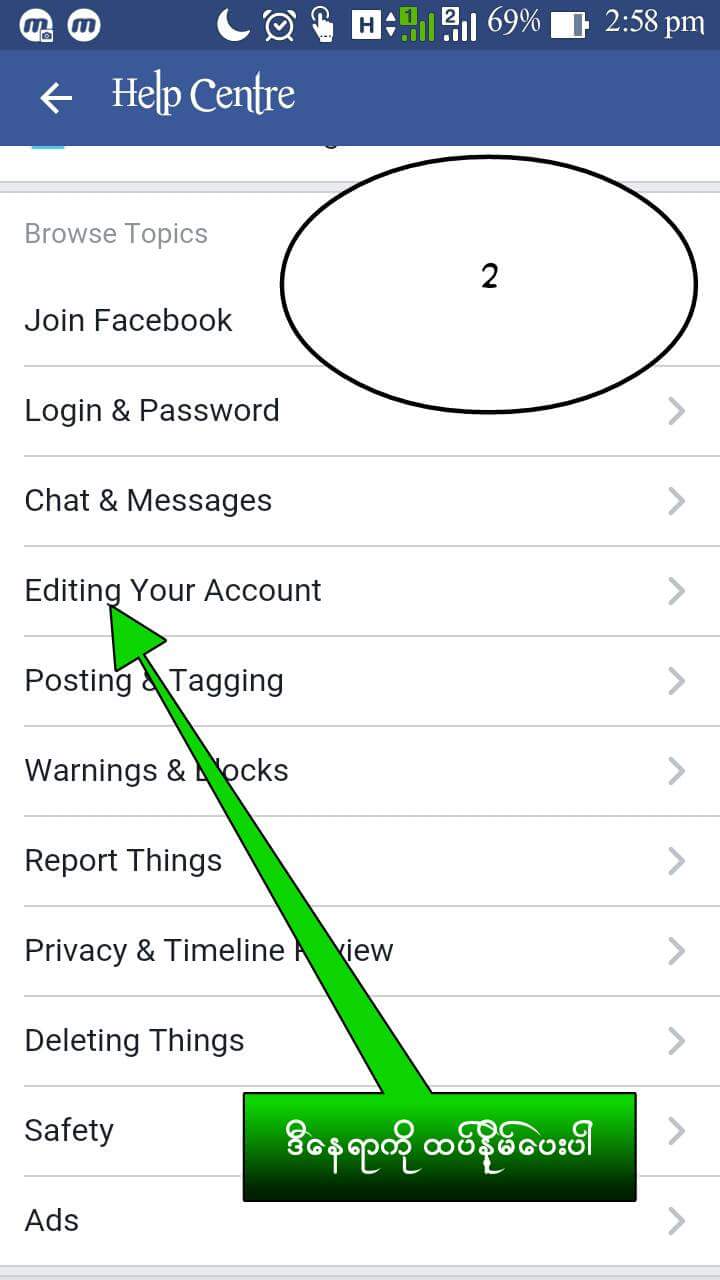Go back from Help Centre
This screenshot has width=720, height=1280.
click(x=56, y=97)
